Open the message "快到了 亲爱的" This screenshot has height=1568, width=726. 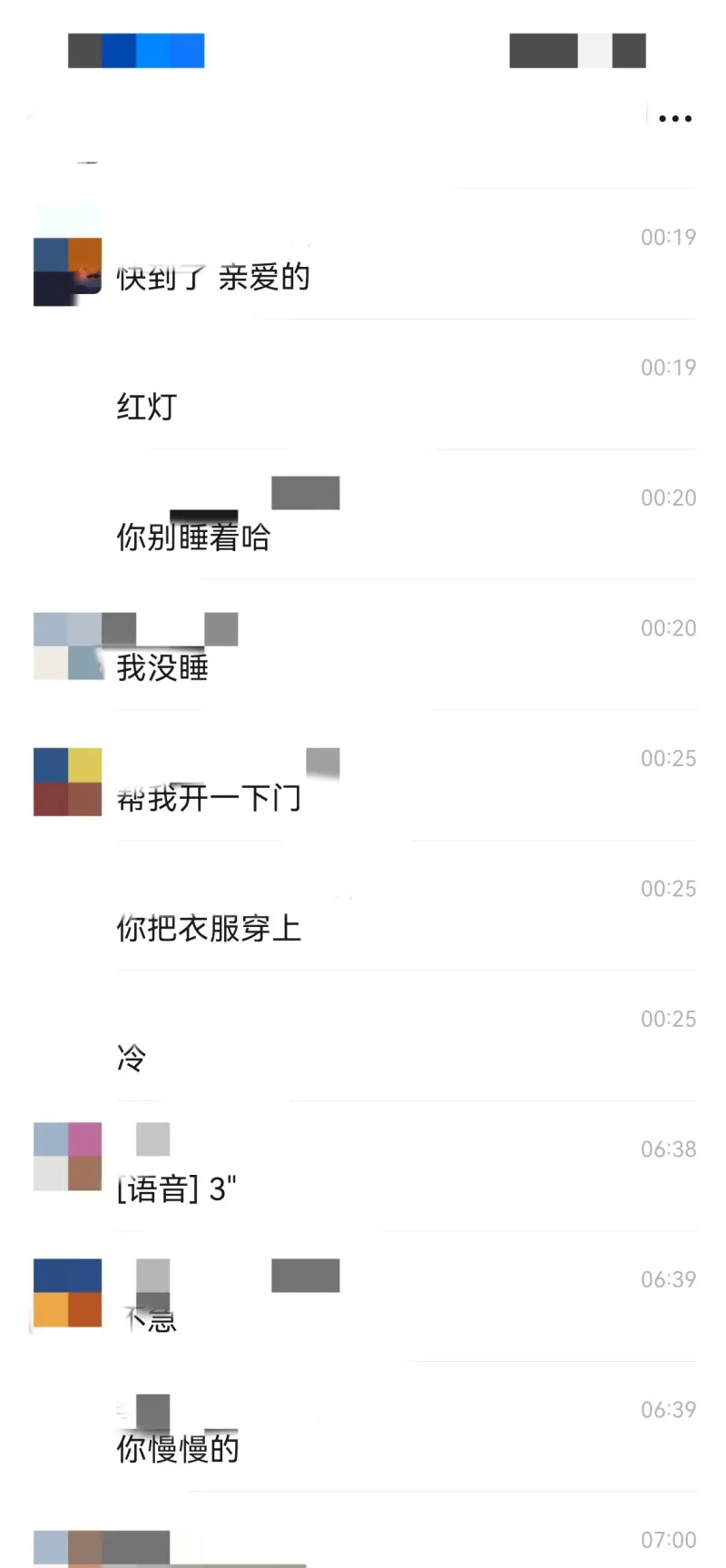pyautogui.click(x=213, y=277)
